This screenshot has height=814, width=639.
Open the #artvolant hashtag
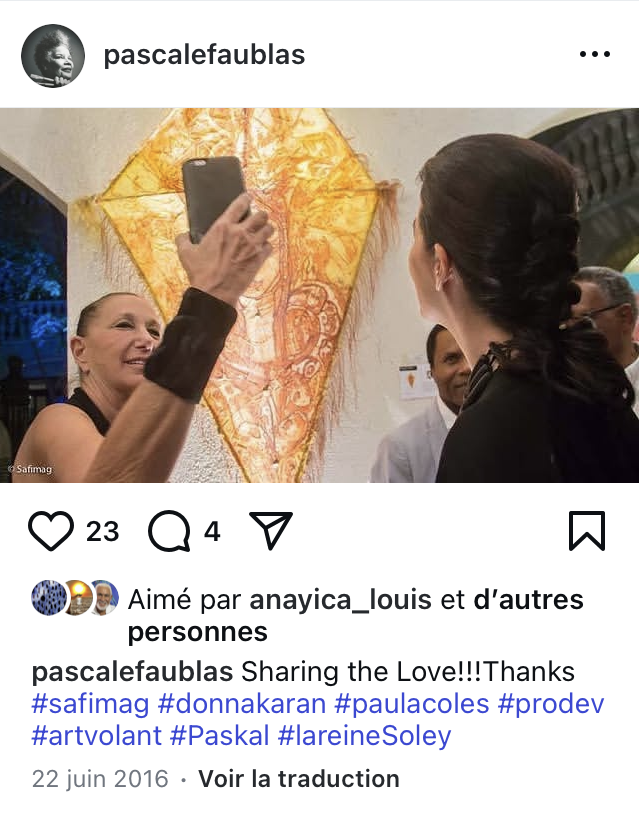click(96, 737)
